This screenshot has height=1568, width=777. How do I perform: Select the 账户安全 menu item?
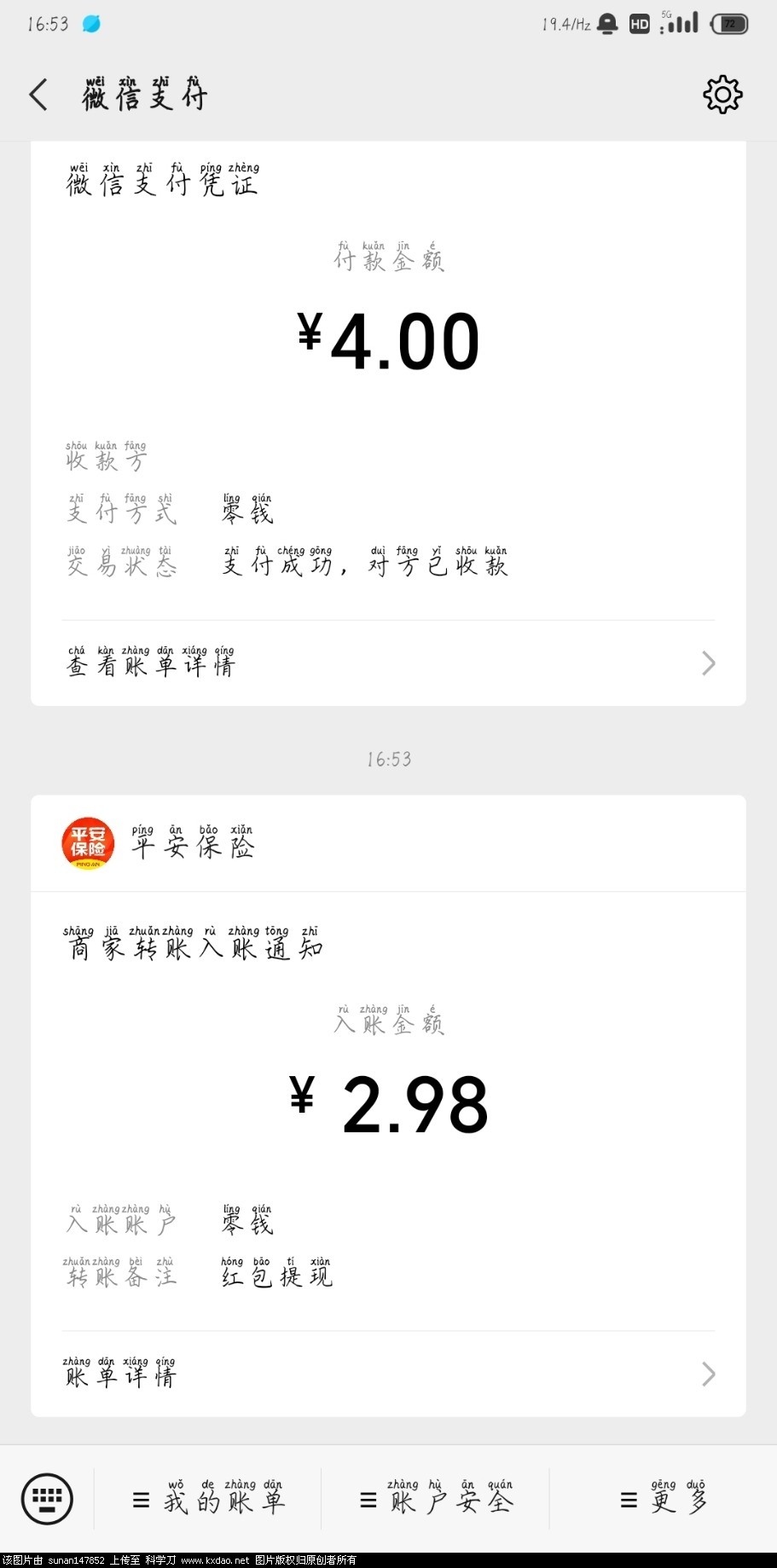click(x=435, y=1498)
